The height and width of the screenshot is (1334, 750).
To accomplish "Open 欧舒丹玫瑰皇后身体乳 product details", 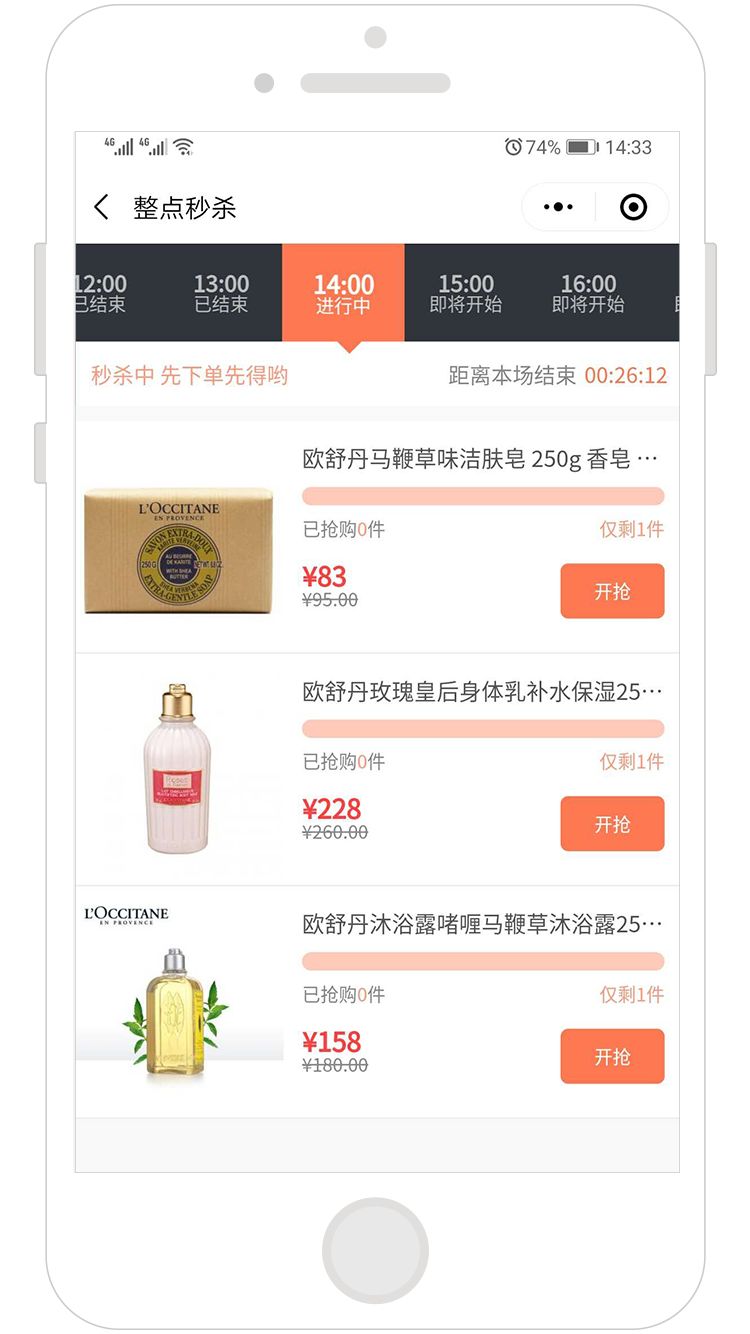I will tap(482, 692).
